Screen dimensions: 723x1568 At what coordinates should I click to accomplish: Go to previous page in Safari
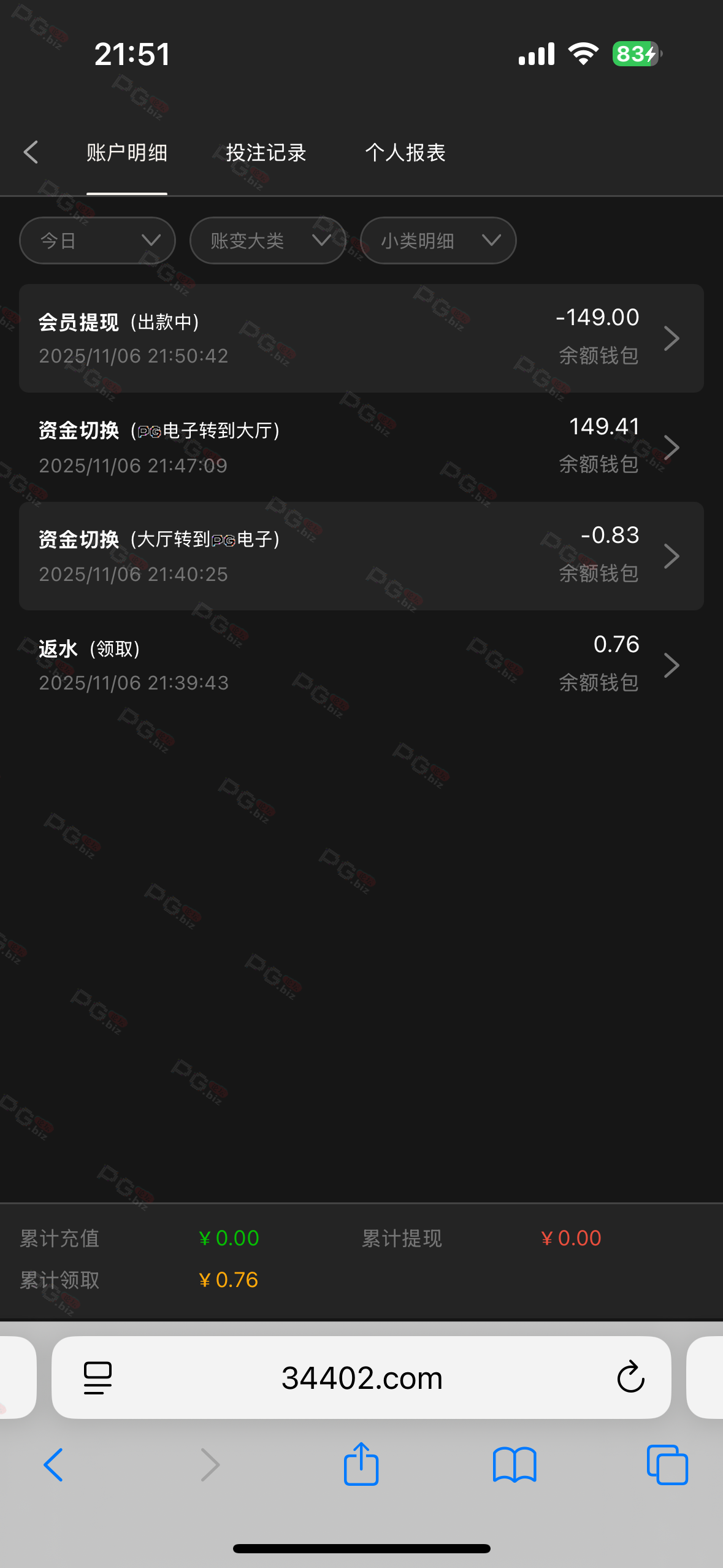(x=53, y=1464)
